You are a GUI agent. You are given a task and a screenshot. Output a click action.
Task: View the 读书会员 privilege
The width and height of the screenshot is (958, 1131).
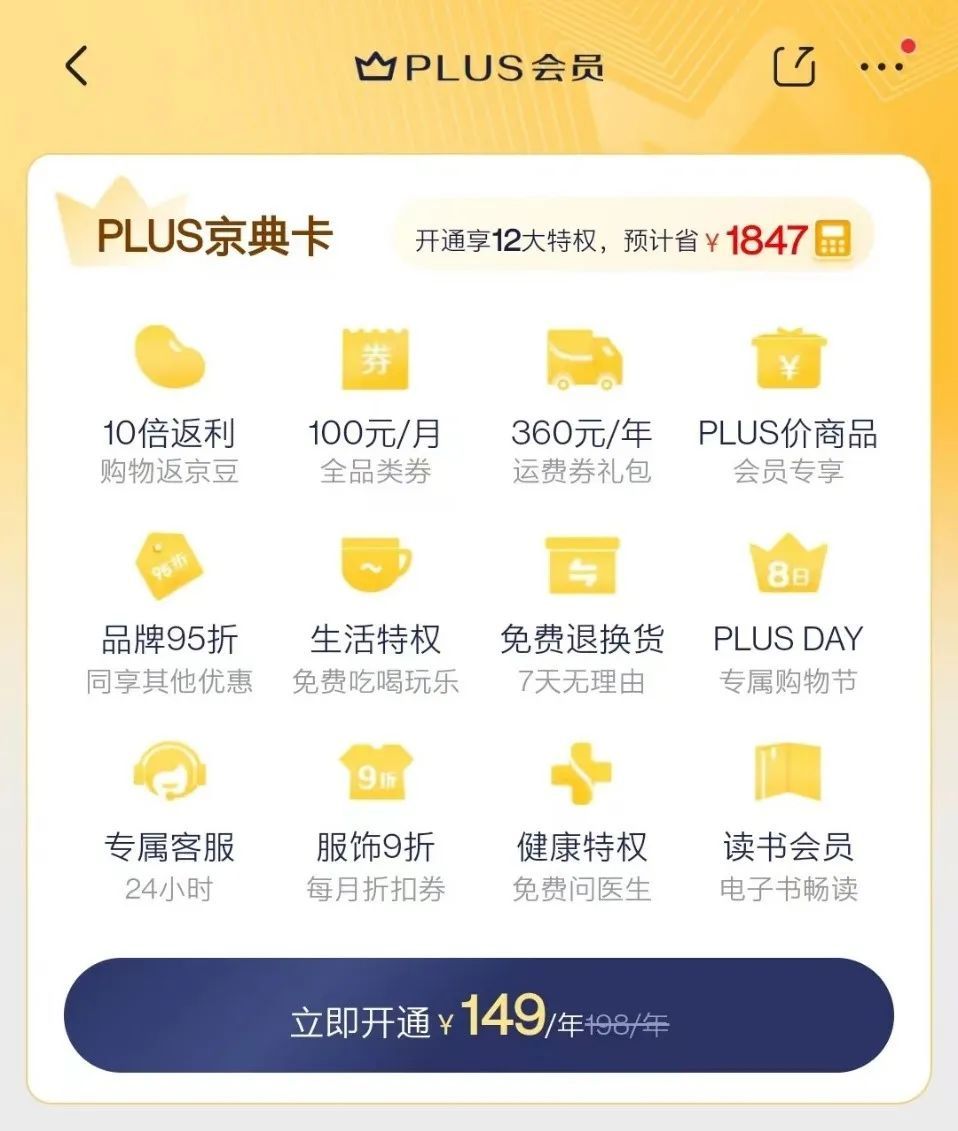point(788,820)
